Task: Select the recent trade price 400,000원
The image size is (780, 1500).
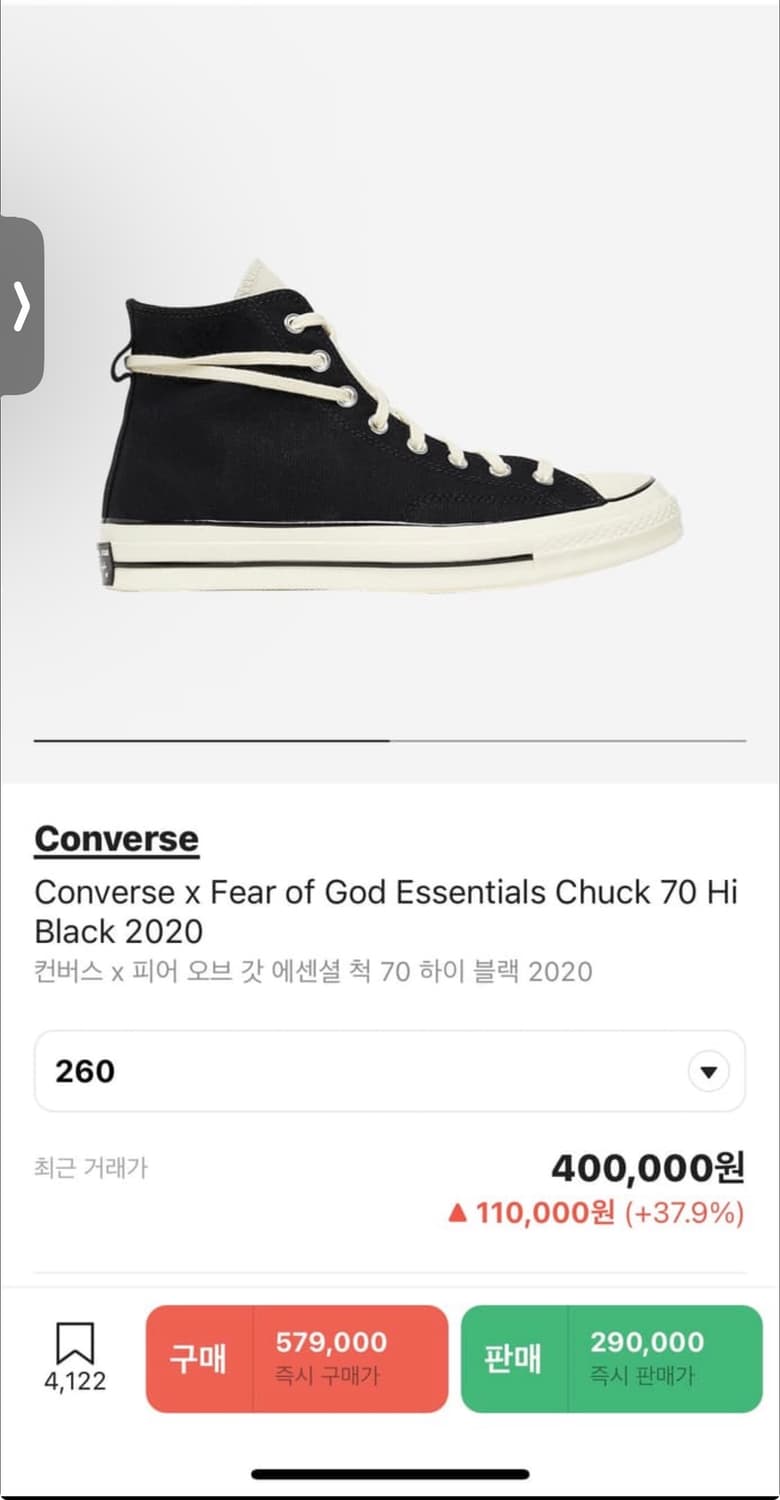Action: [x=644, y=1167]
